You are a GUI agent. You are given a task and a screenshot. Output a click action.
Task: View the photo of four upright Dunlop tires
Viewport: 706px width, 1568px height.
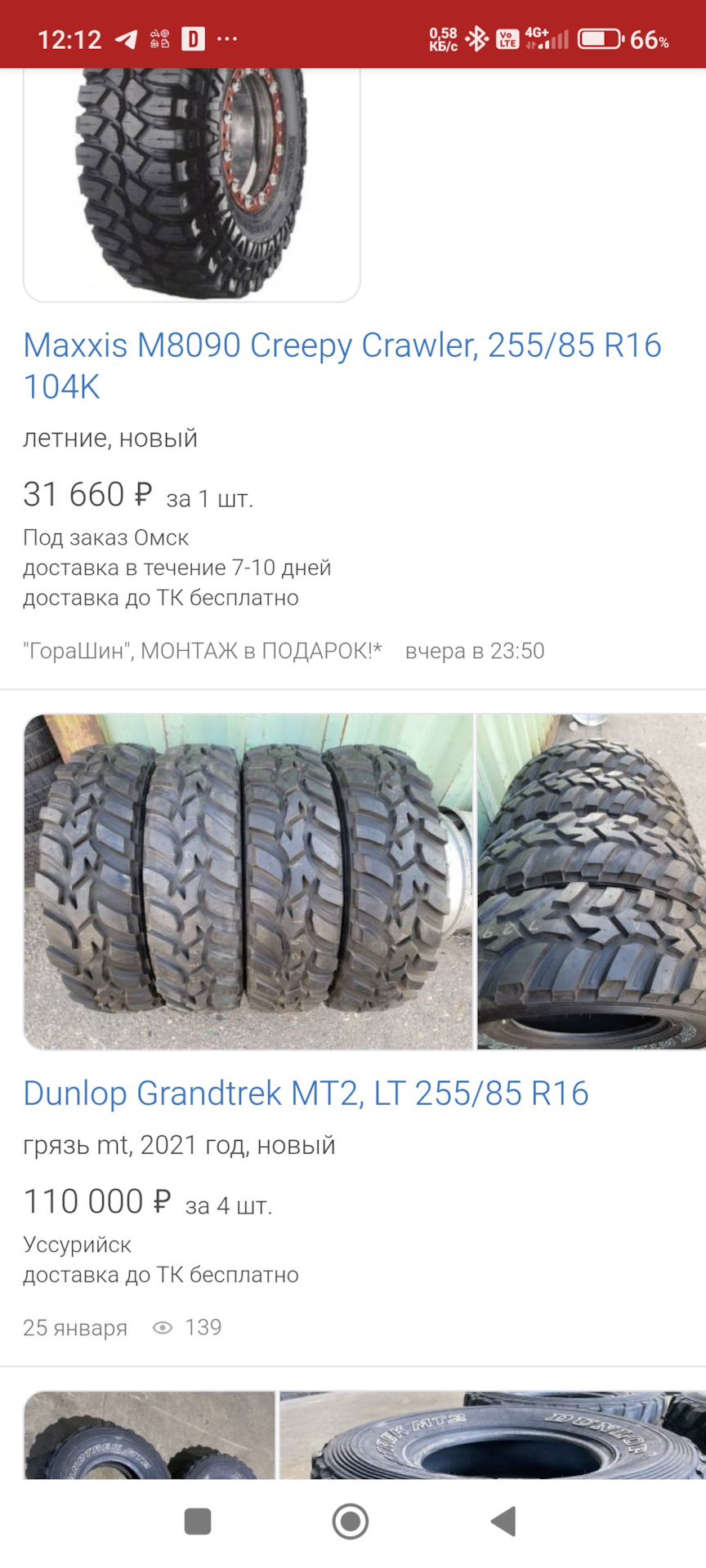(x=248, y=881)
